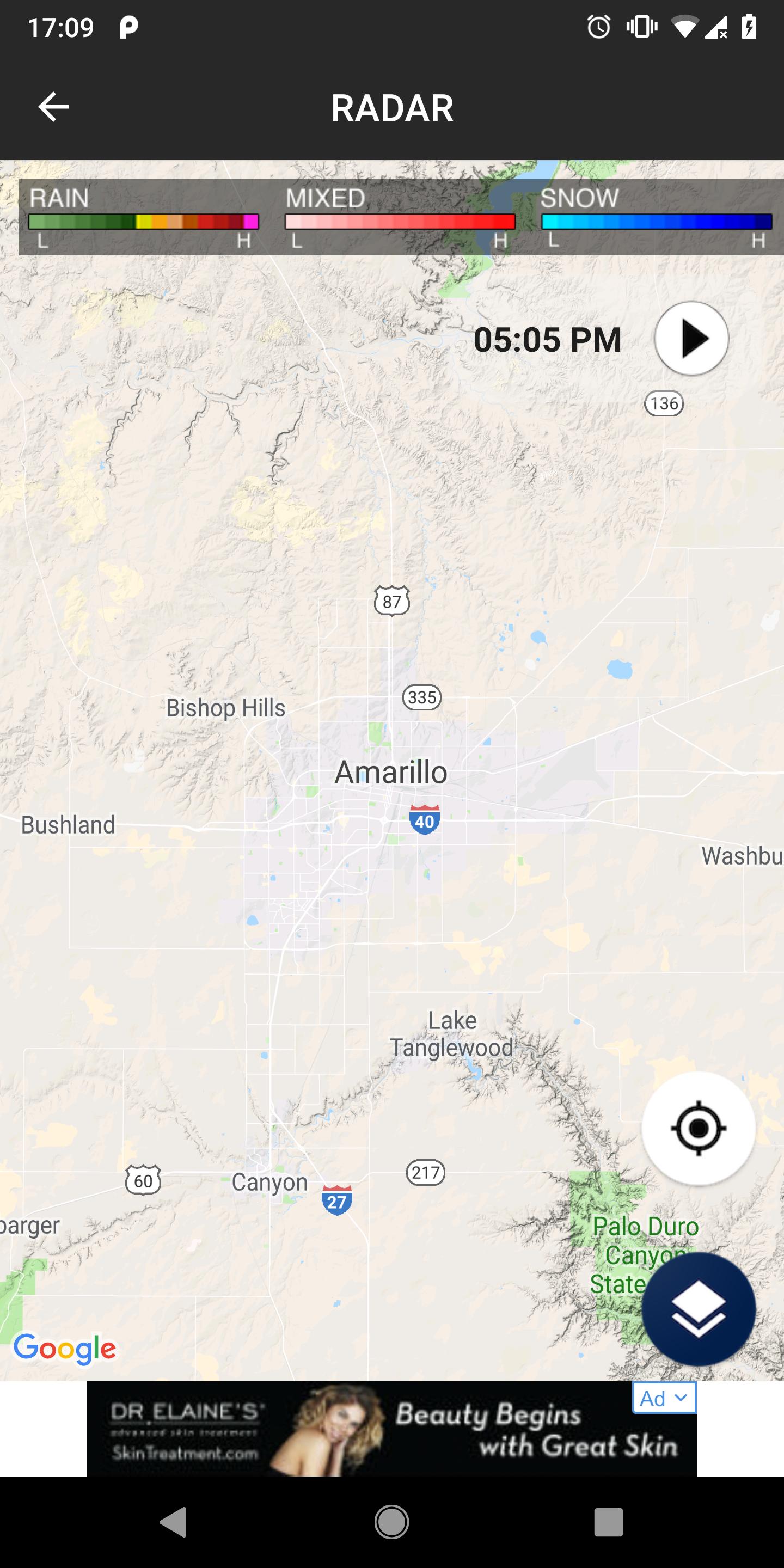Open the map layers button
The height and width of the screenshot is (1568, 784).
698,1308
